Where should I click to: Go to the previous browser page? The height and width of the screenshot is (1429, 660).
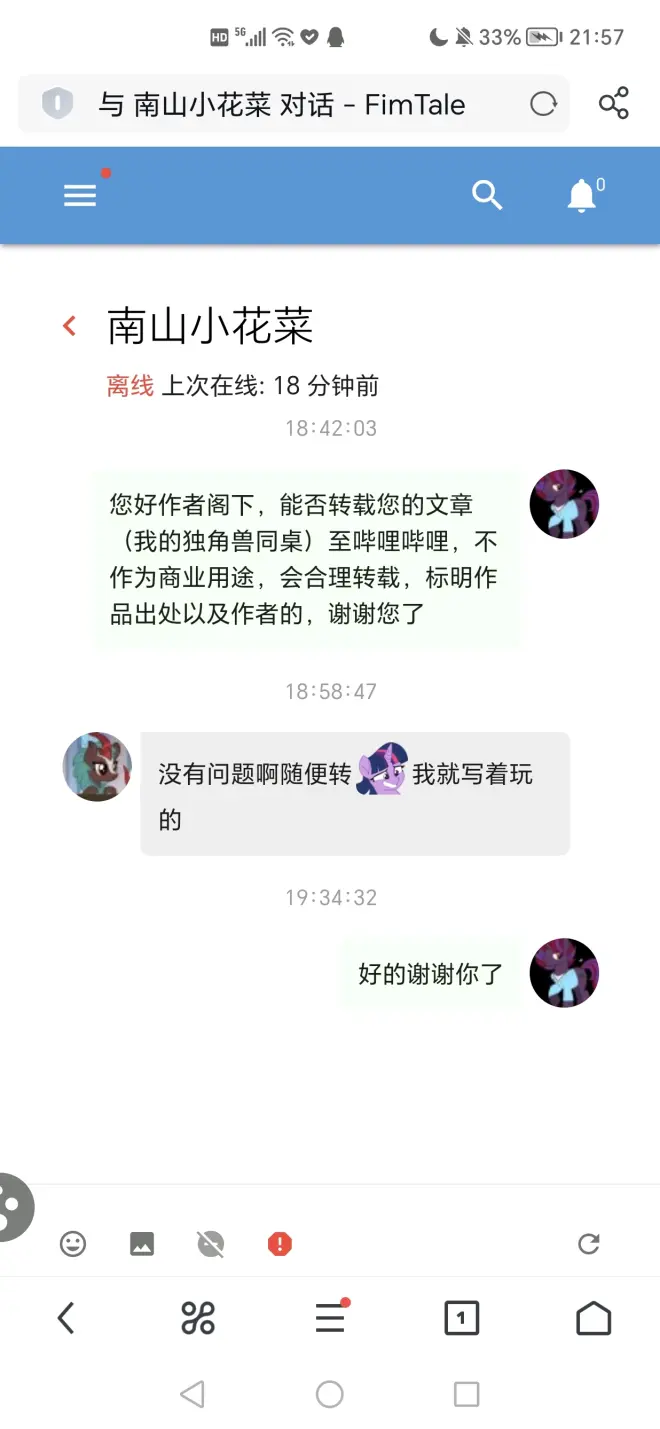[x=66, y=1319]
